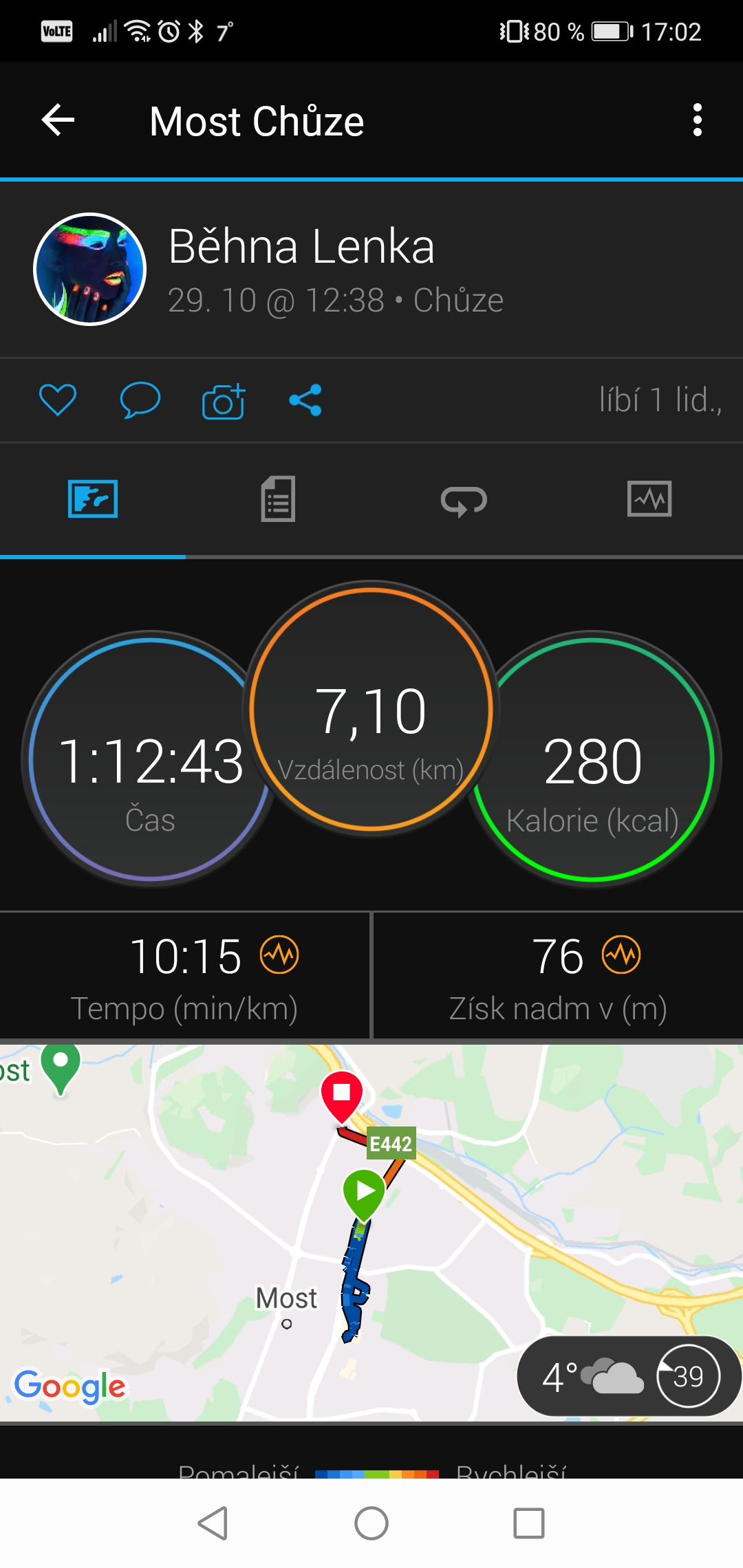Tap the system home button
This screenshot has width=743, height=1568.
tap(371, 1523)
